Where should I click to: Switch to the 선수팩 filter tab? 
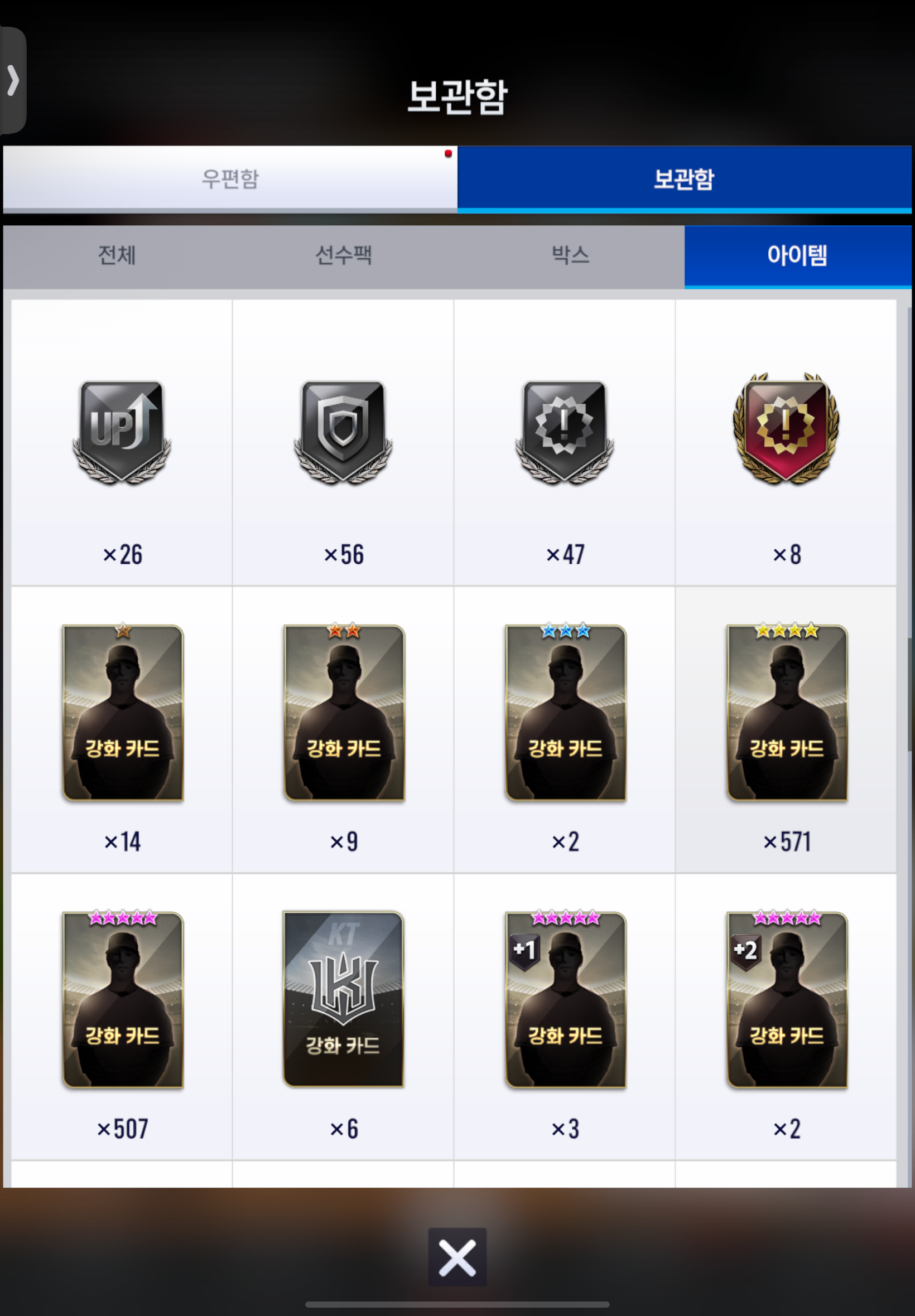tap(344, 255)
